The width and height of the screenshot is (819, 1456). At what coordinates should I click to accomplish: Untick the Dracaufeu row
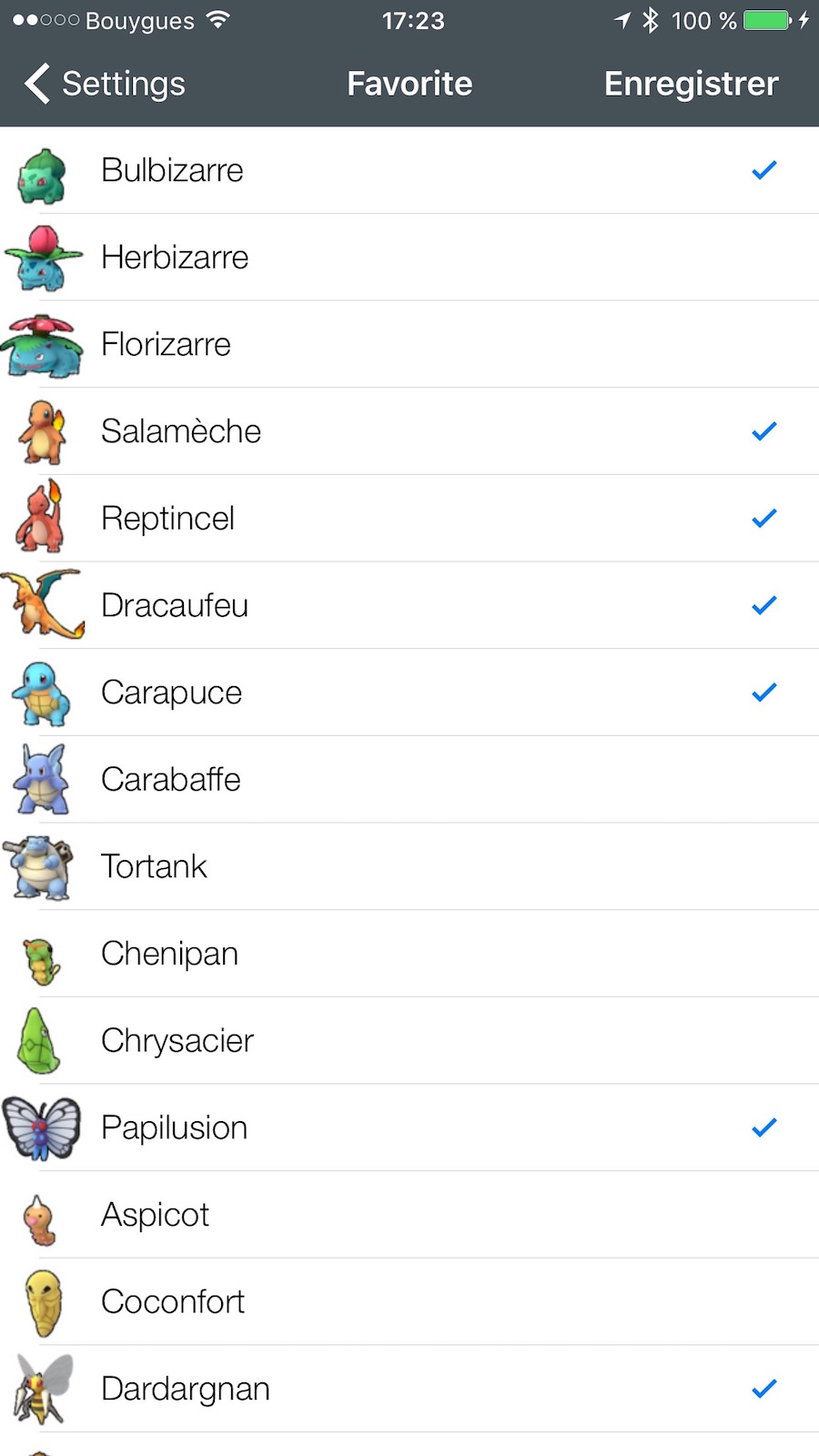(409, 605)
